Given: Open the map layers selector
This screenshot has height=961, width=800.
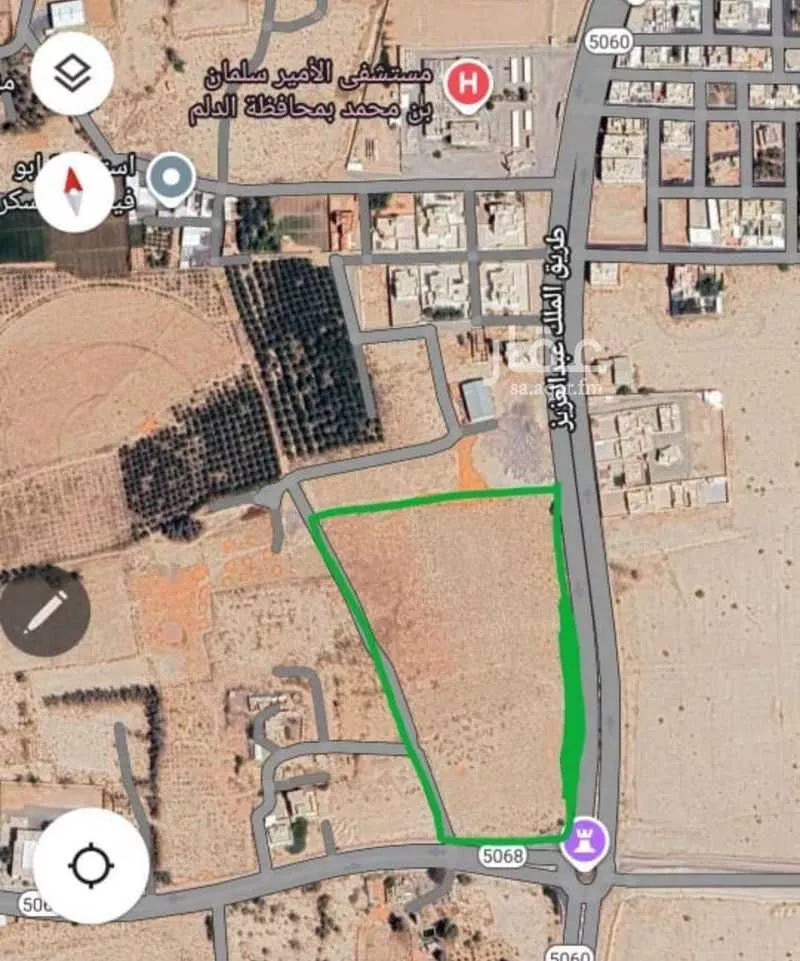Looking at the screenshot, I should pyautogui.click(x=73, y=73).
